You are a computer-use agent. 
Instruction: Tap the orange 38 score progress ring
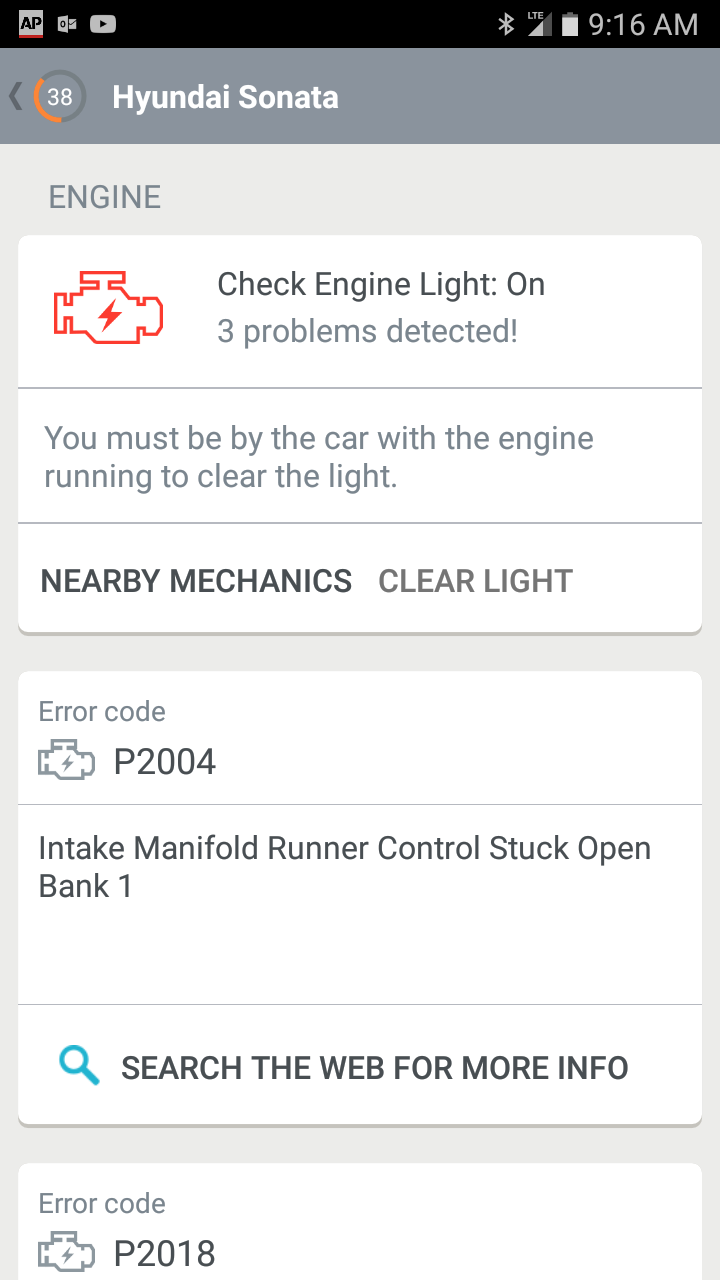59,97
